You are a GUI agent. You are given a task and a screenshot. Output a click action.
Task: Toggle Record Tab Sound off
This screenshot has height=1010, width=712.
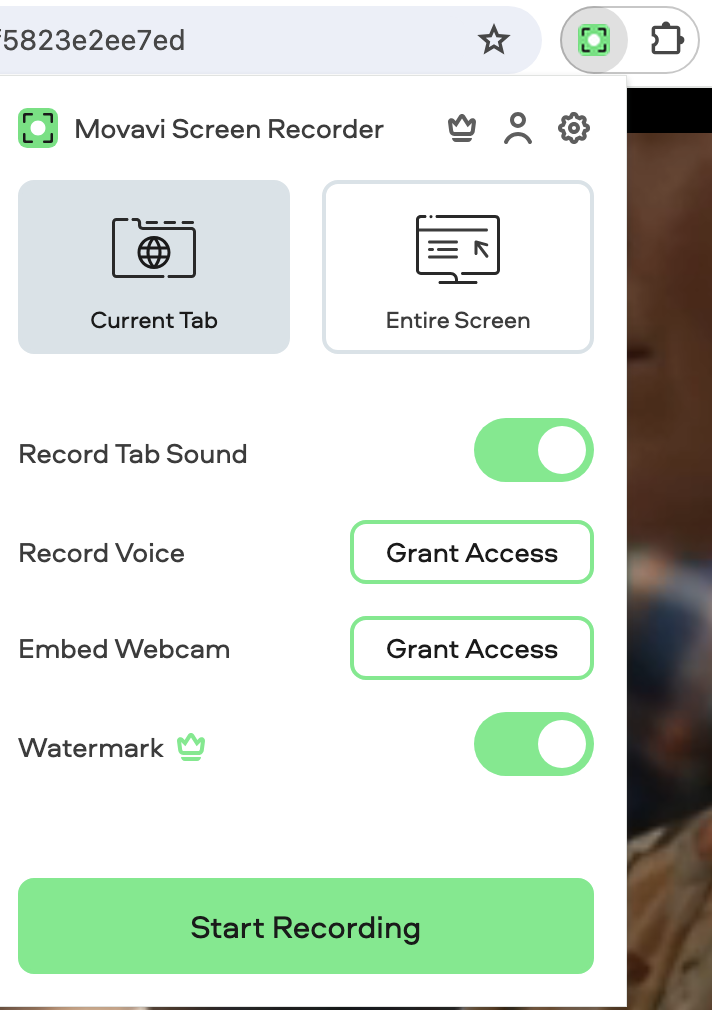tap(533, 450)
